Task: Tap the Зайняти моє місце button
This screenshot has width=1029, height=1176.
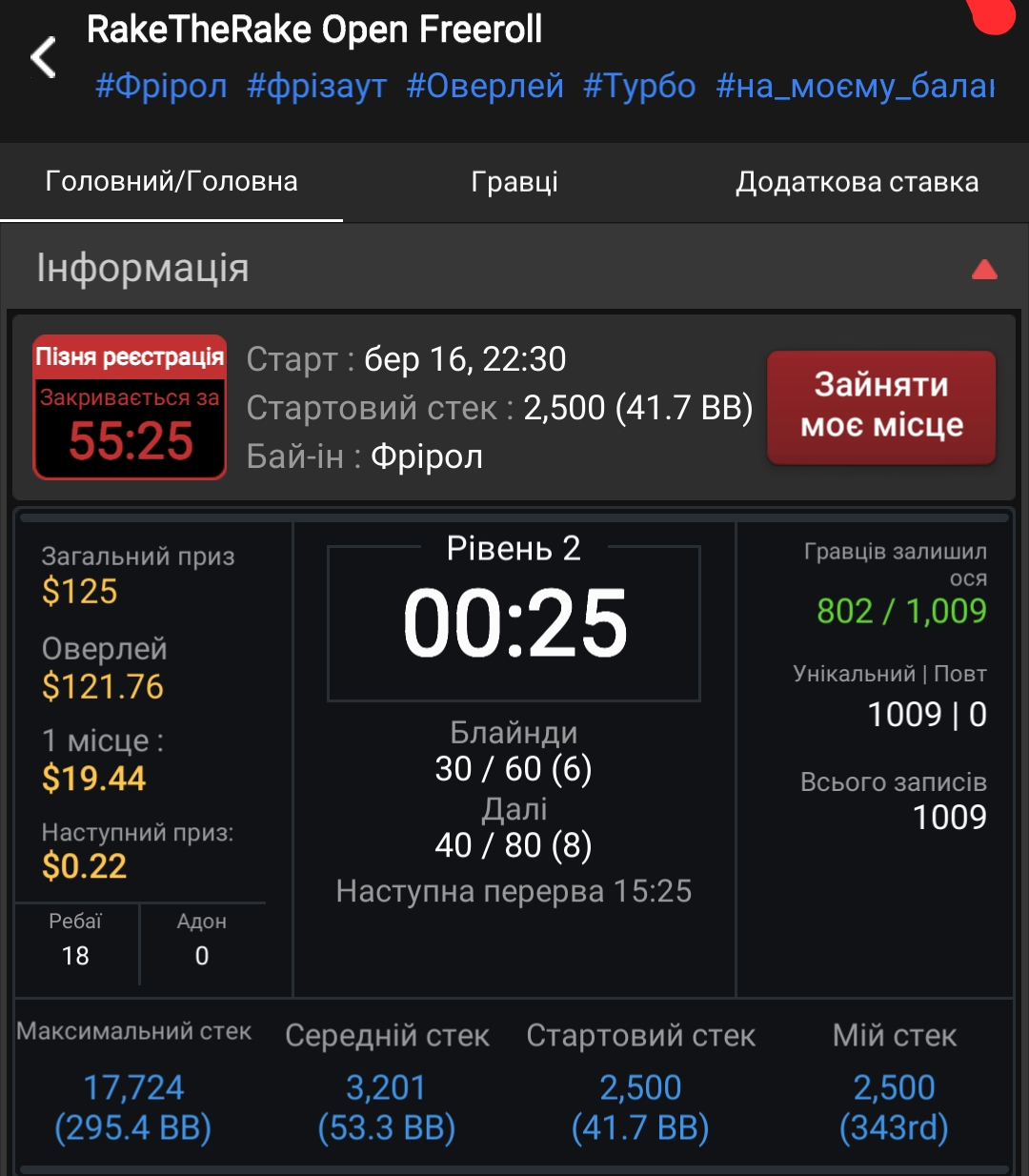Action: (881, 406)
